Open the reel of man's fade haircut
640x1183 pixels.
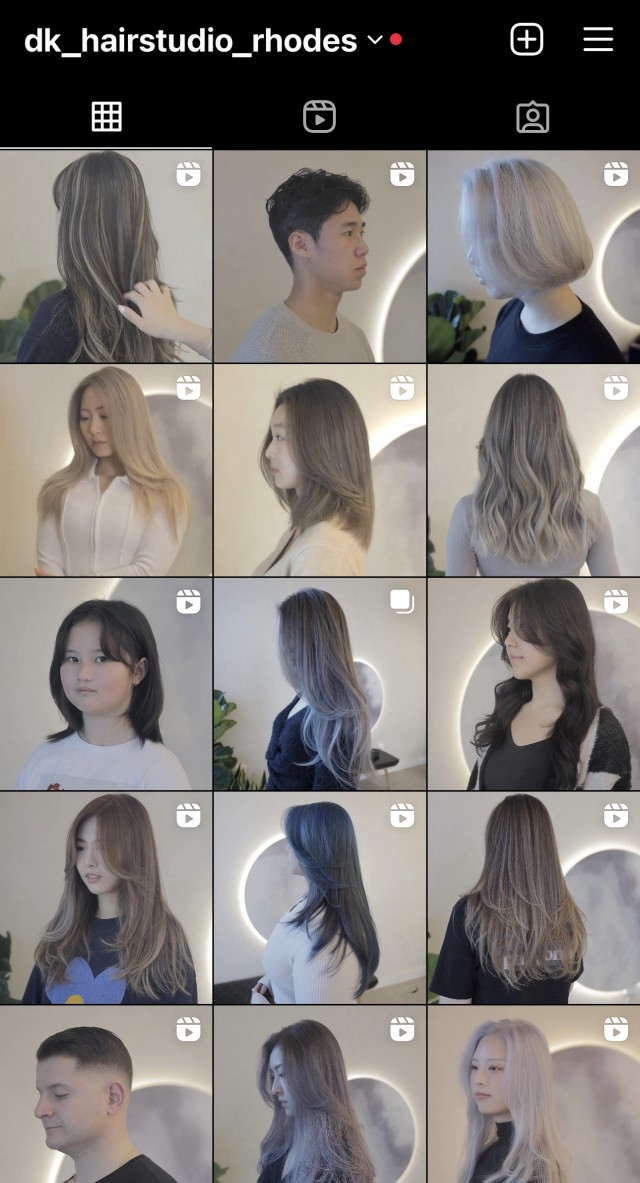click(105, 1095)
